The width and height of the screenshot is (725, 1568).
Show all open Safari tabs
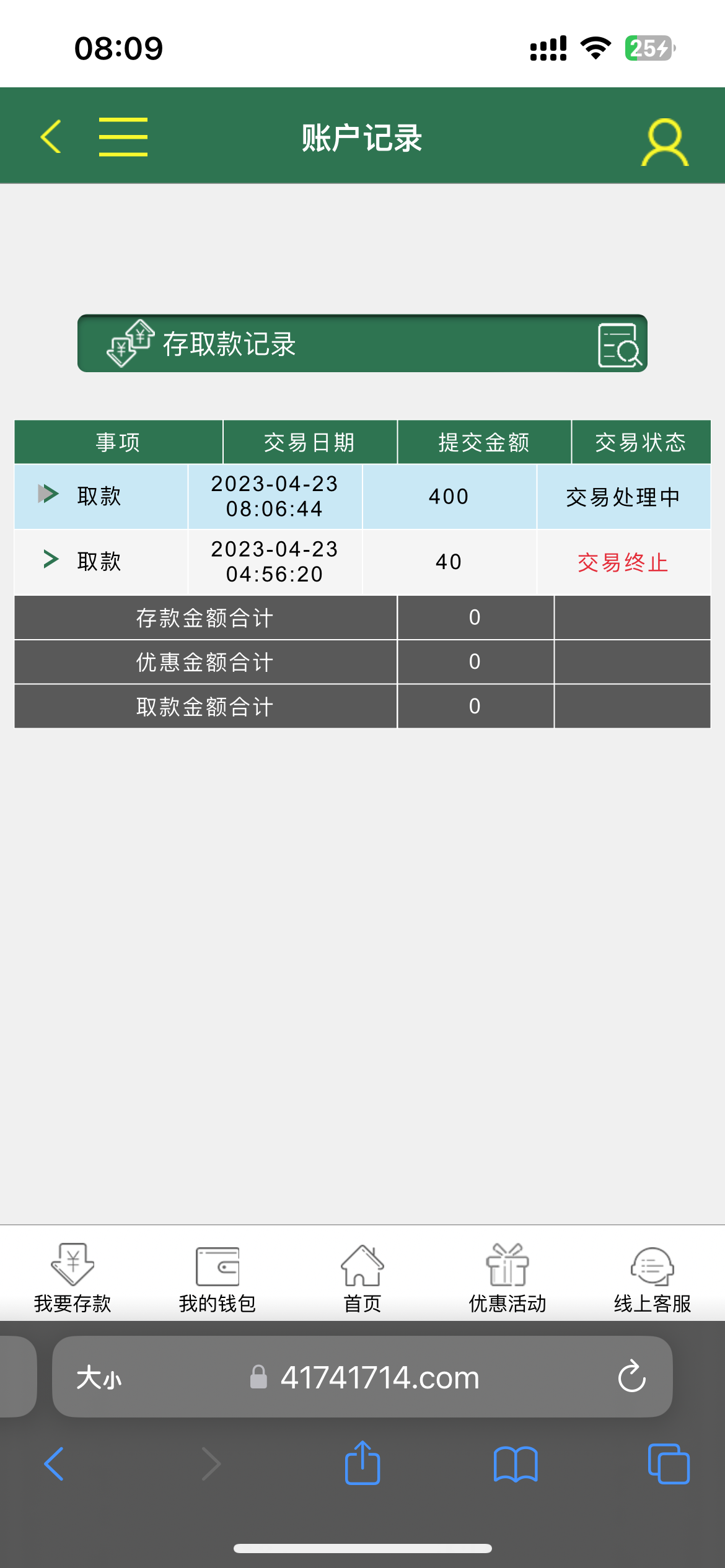tap(668, 1465)
